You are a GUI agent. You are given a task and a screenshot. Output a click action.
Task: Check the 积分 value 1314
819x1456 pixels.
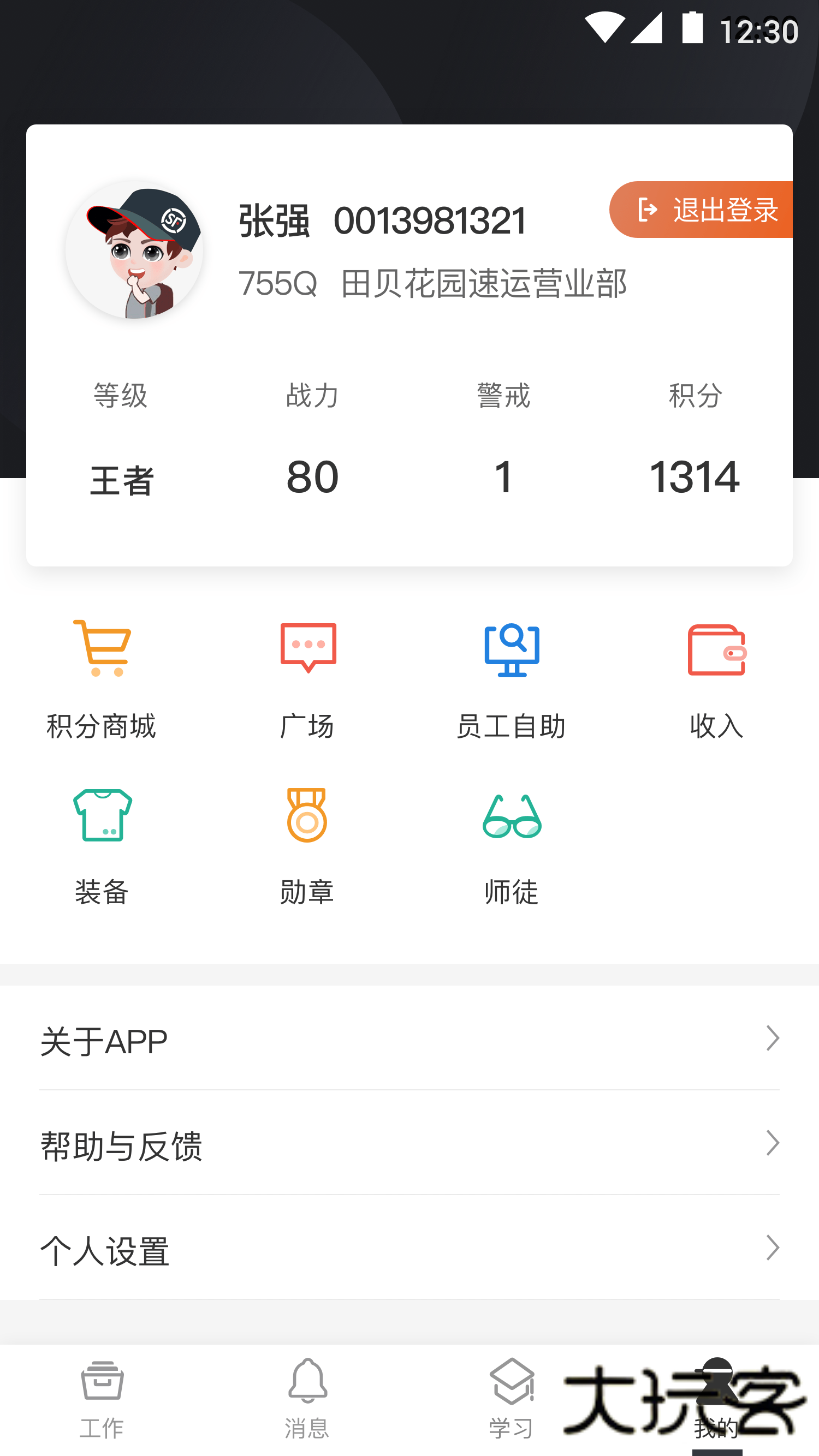(695, 476)
